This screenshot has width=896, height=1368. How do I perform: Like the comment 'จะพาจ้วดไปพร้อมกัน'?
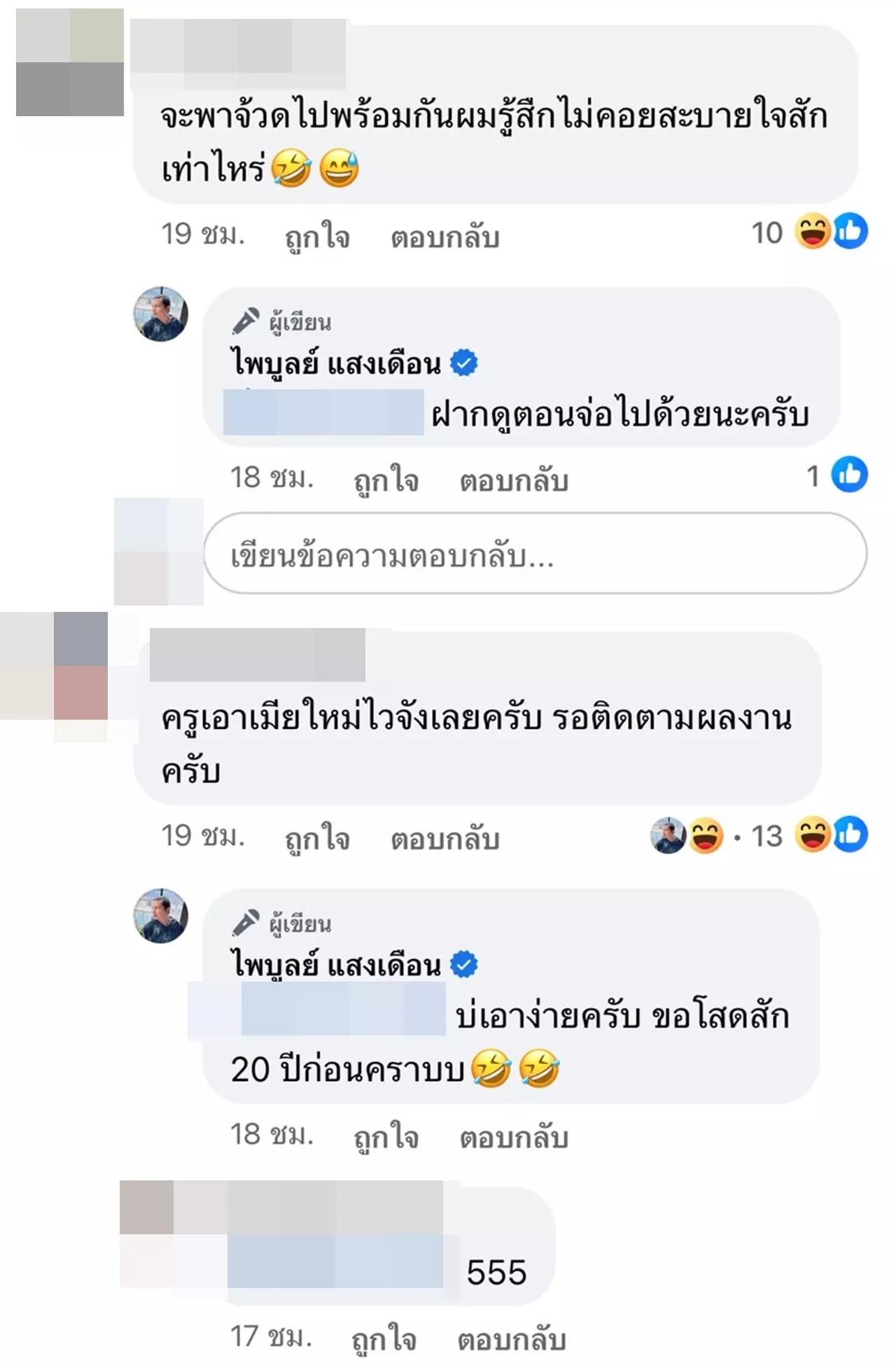[316, 237]
